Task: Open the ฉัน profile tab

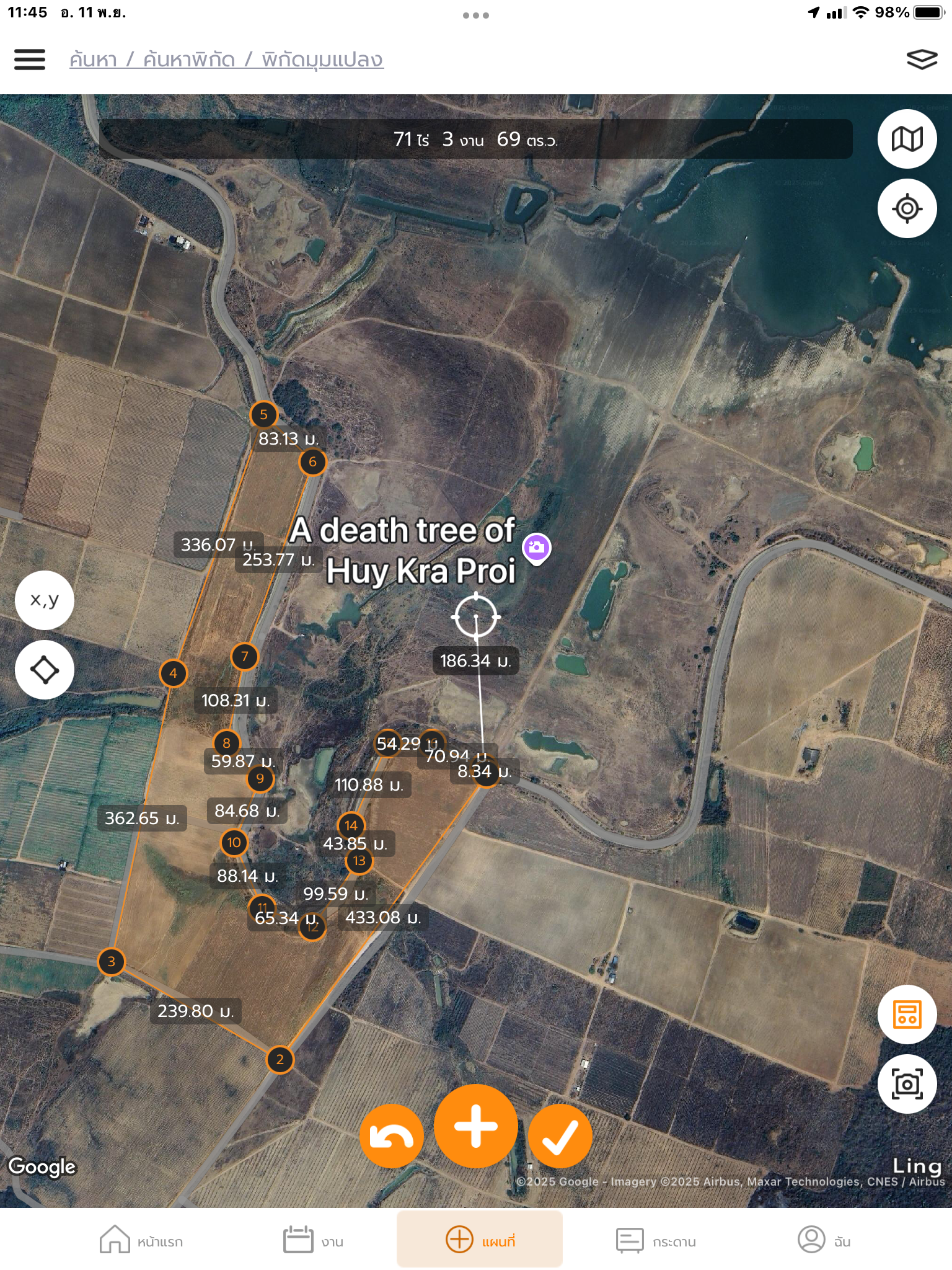Action: click(824, 1240)
